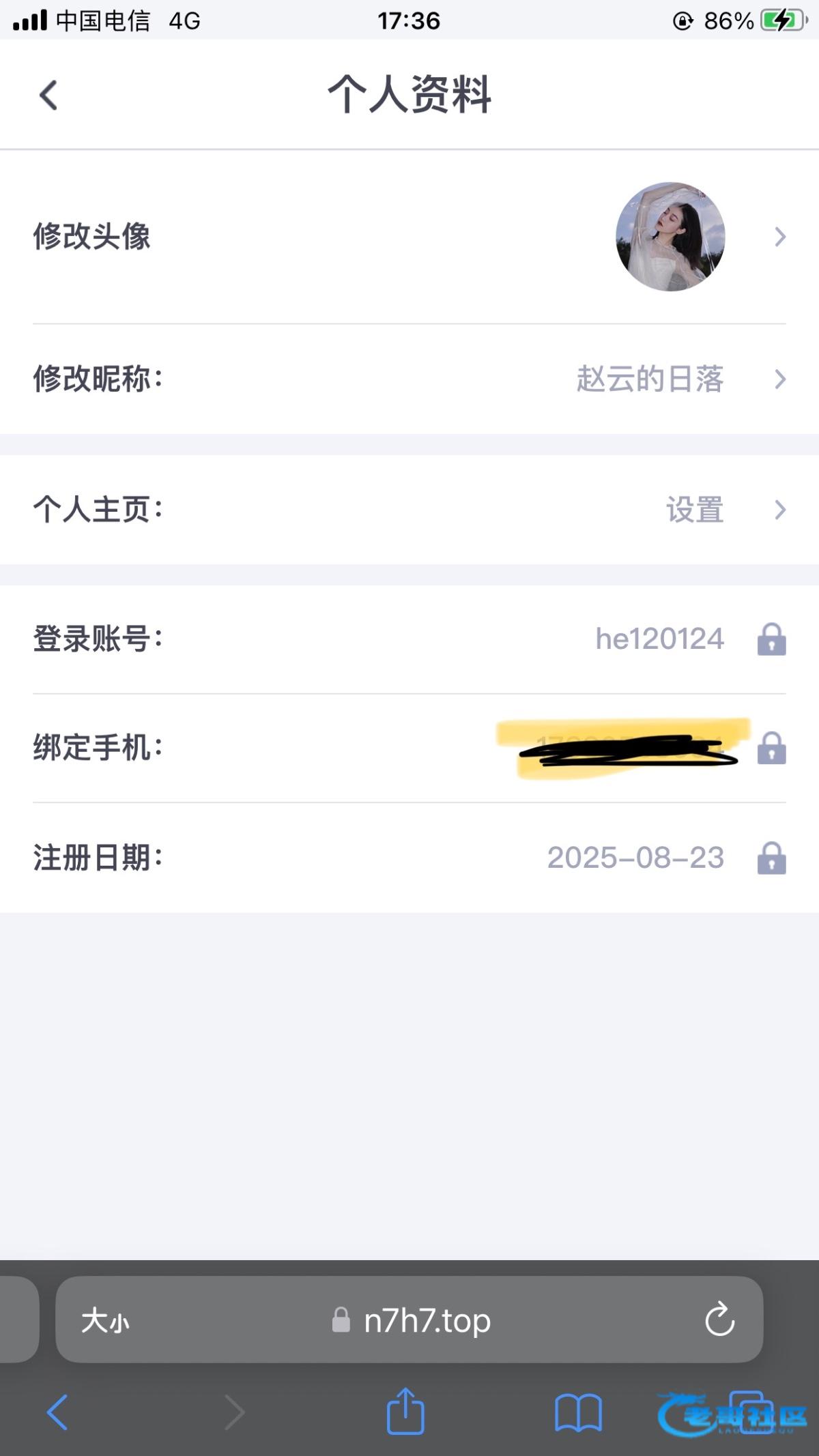Screen dimensions: 819x1456
Task: Reload the page in Safari
Action: point(719,1321)
